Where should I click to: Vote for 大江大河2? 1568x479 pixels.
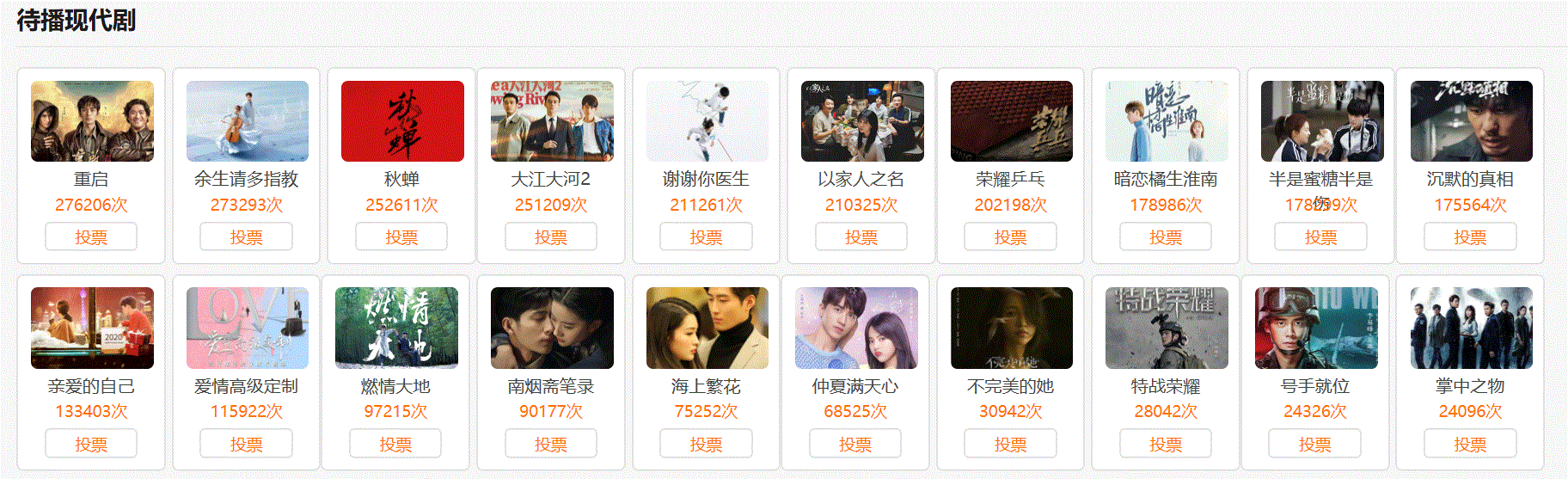pos(551,236)
